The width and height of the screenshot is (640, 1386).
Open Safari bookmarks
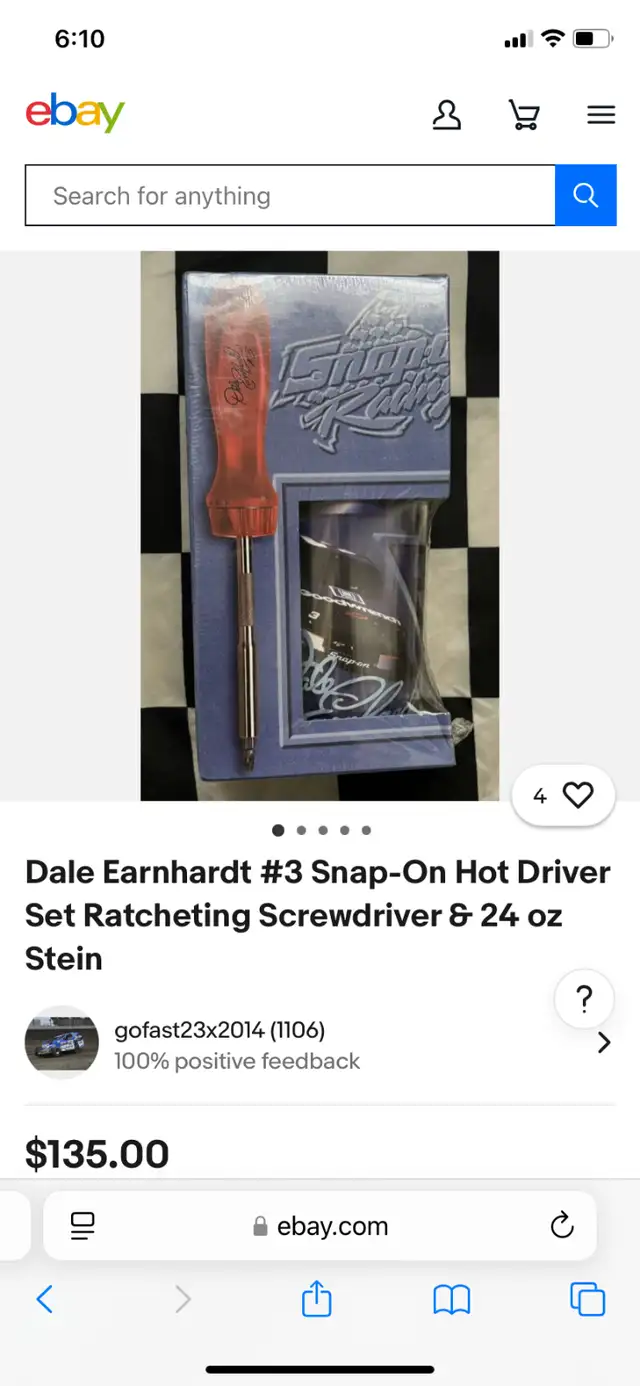[x=452, y=1300]
